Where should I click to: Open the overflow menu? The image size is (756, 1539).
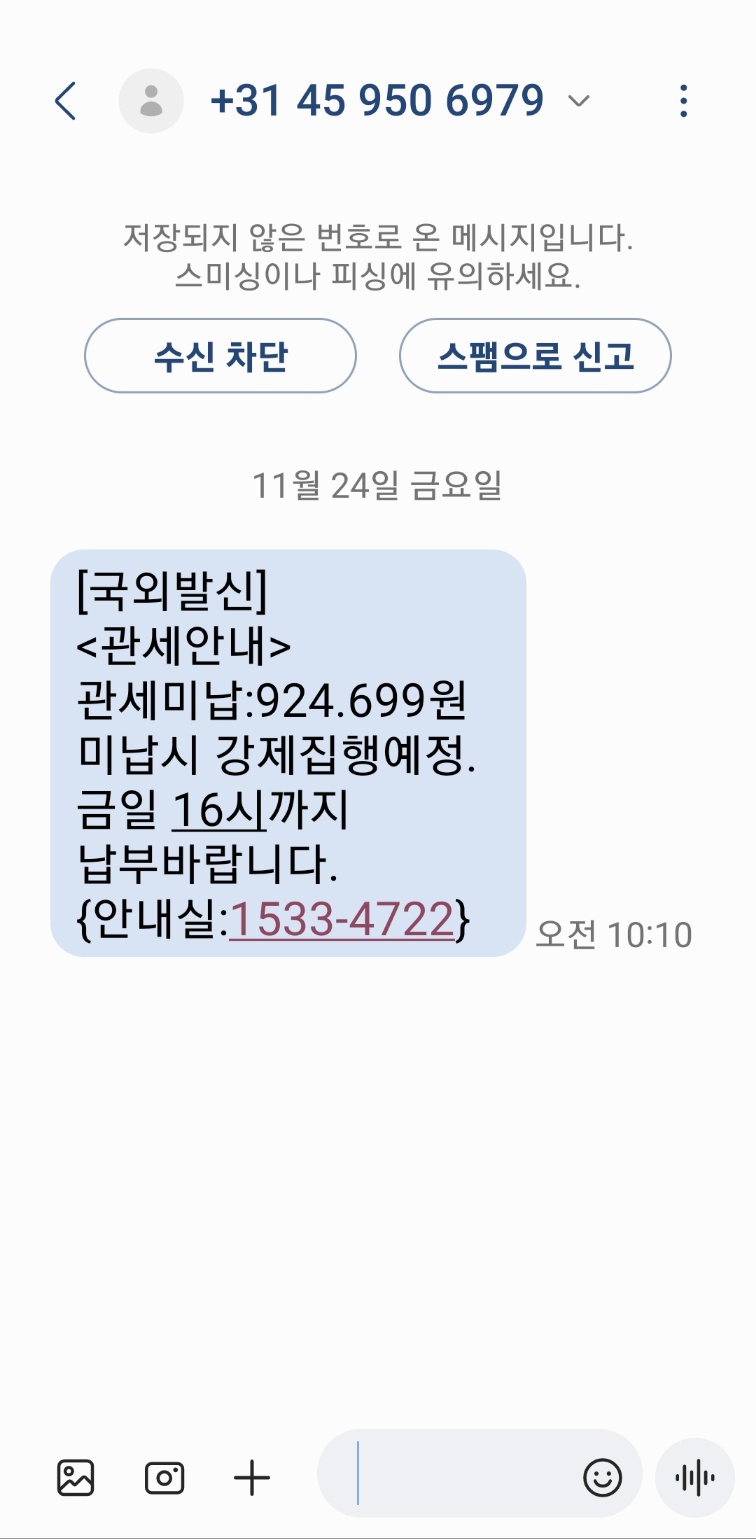coord(684,101)
